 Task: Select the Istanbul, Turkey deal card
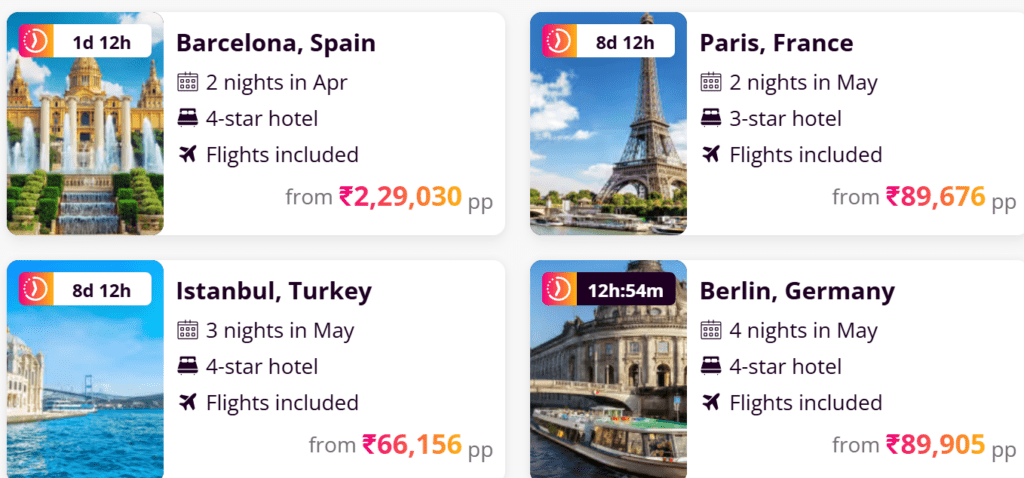click(x=273, y=292)
